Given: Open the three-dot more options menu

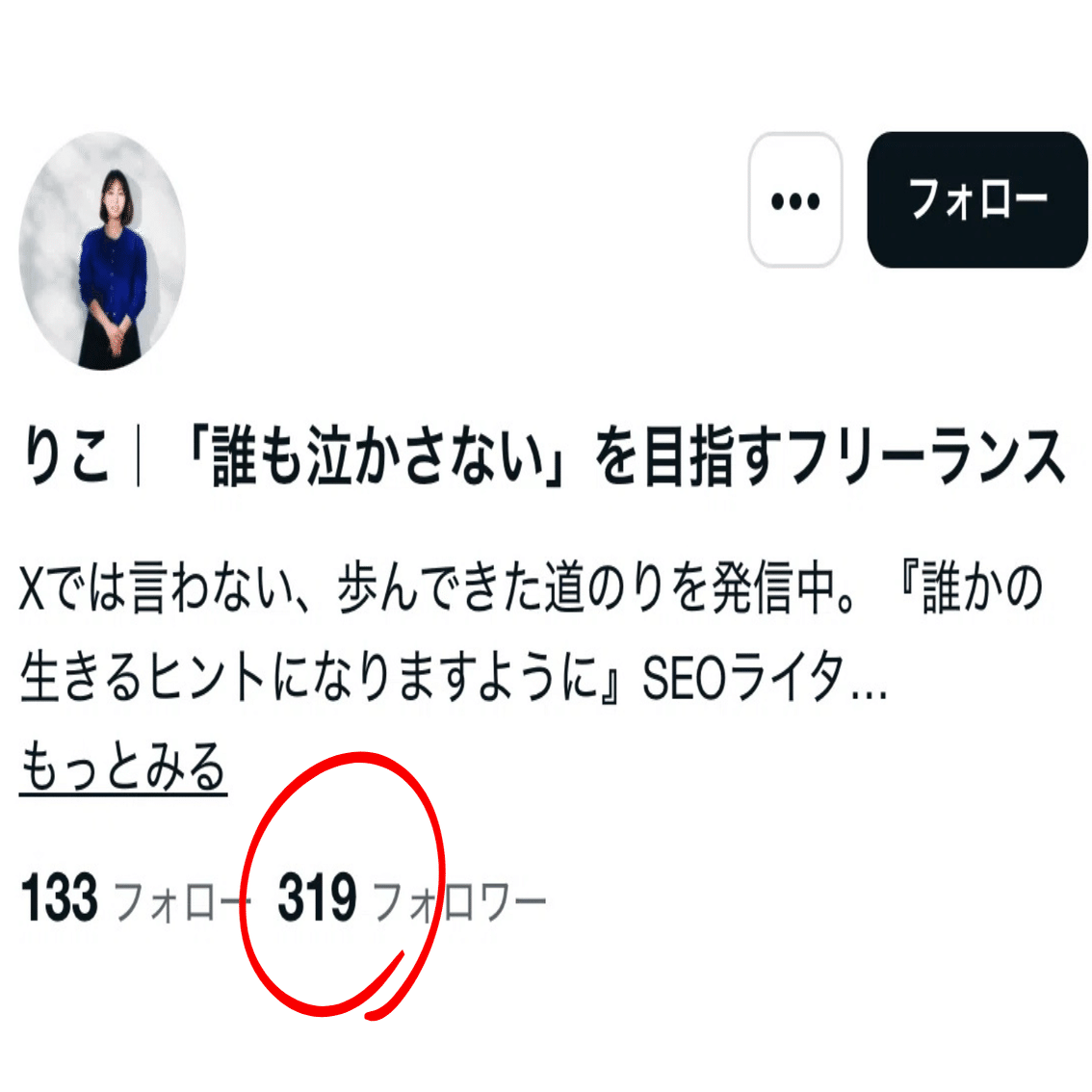Looking at the screenshot, I should point(795,200).
